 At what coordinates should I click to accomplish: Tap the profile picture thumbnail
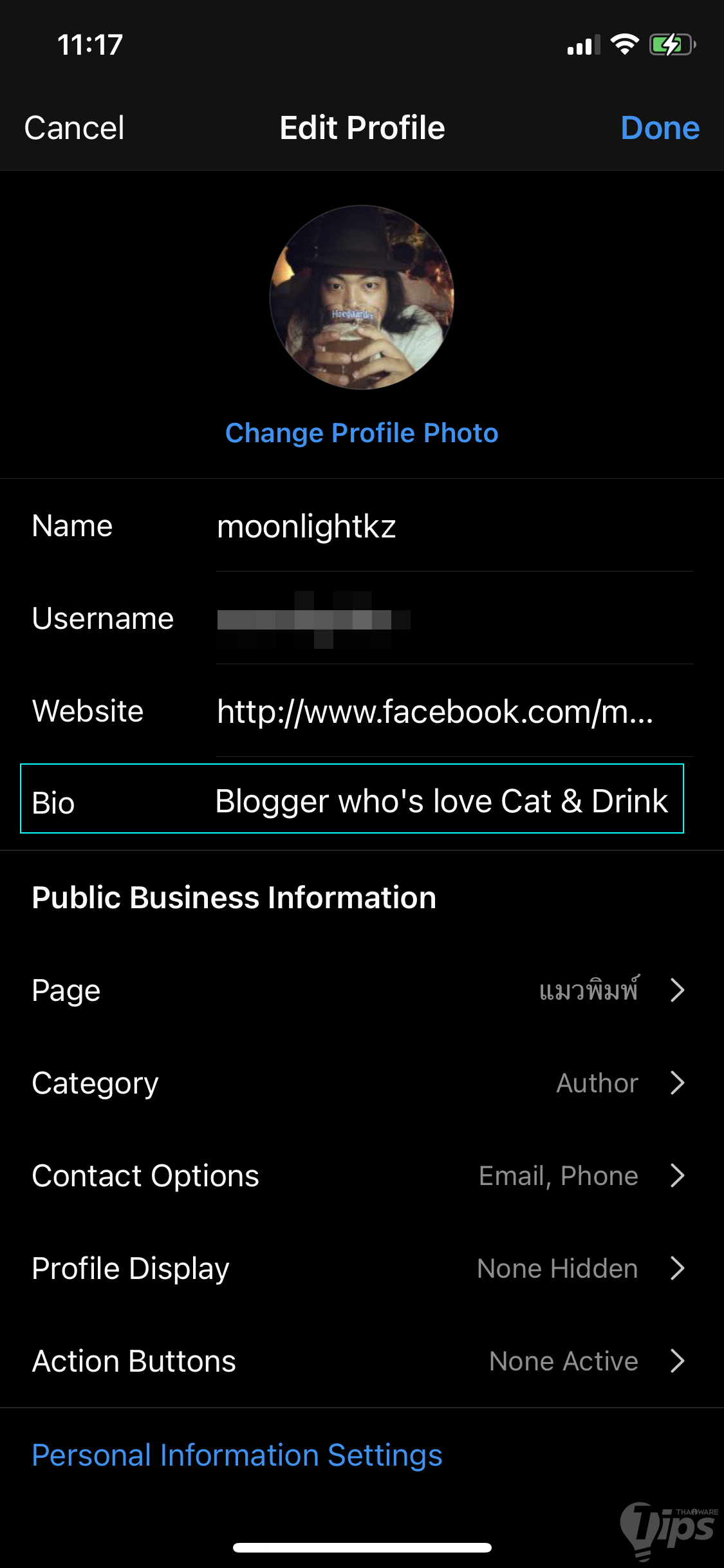point(362,297)
